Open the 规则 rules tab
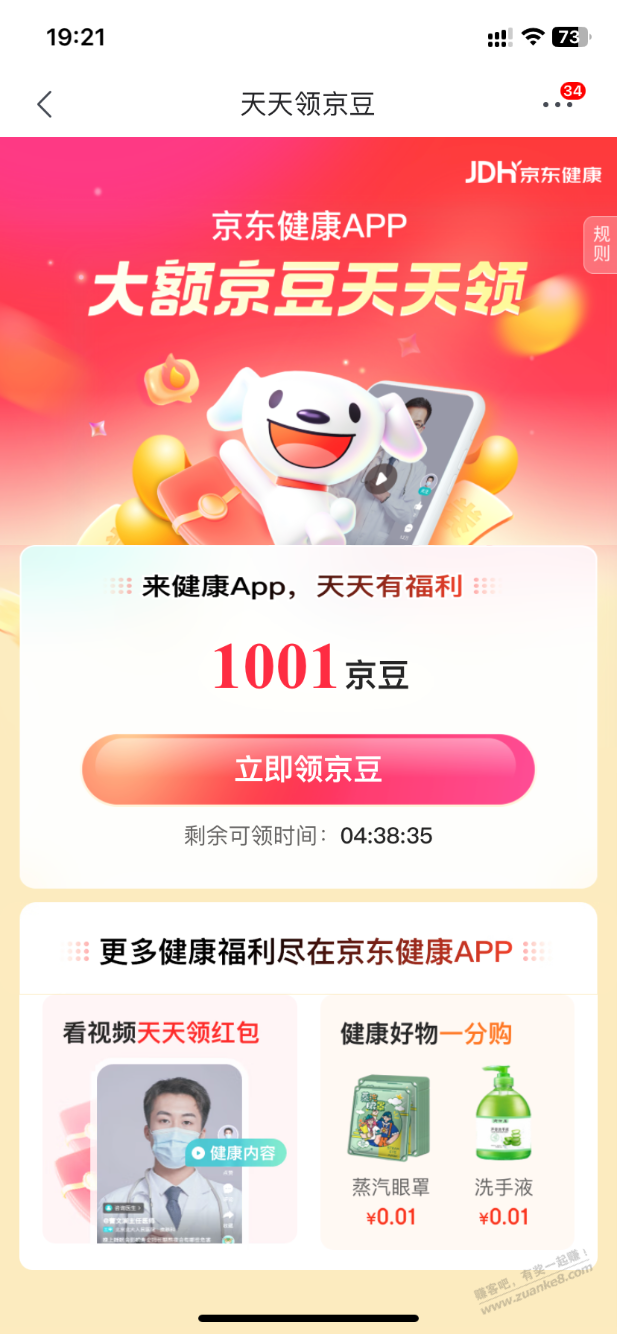The width and height of the screenshot is (617, 1334). pyautogui.click(x=601, y=244)
